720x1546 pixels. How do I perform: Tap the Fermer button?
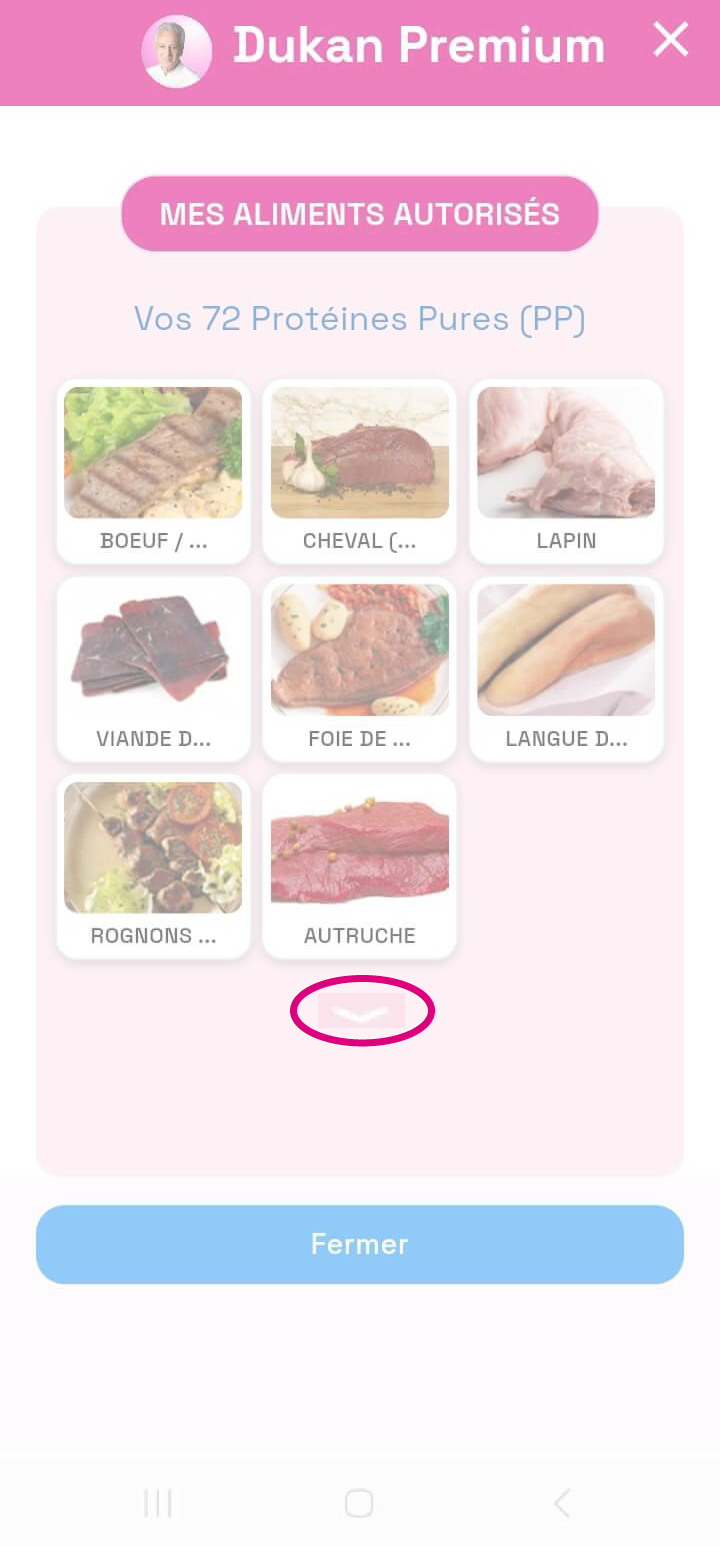click(x=360, y=1244)
